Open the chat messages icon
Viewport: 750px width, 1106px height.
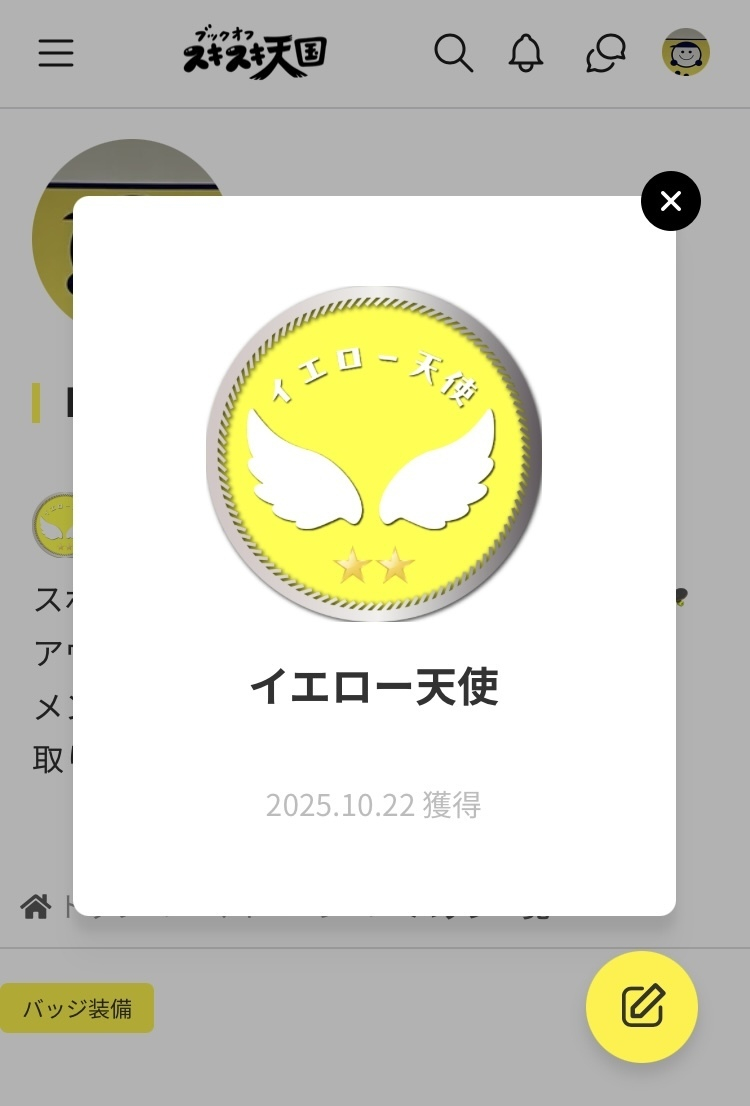pyautogui.click(x=605, y=53)
